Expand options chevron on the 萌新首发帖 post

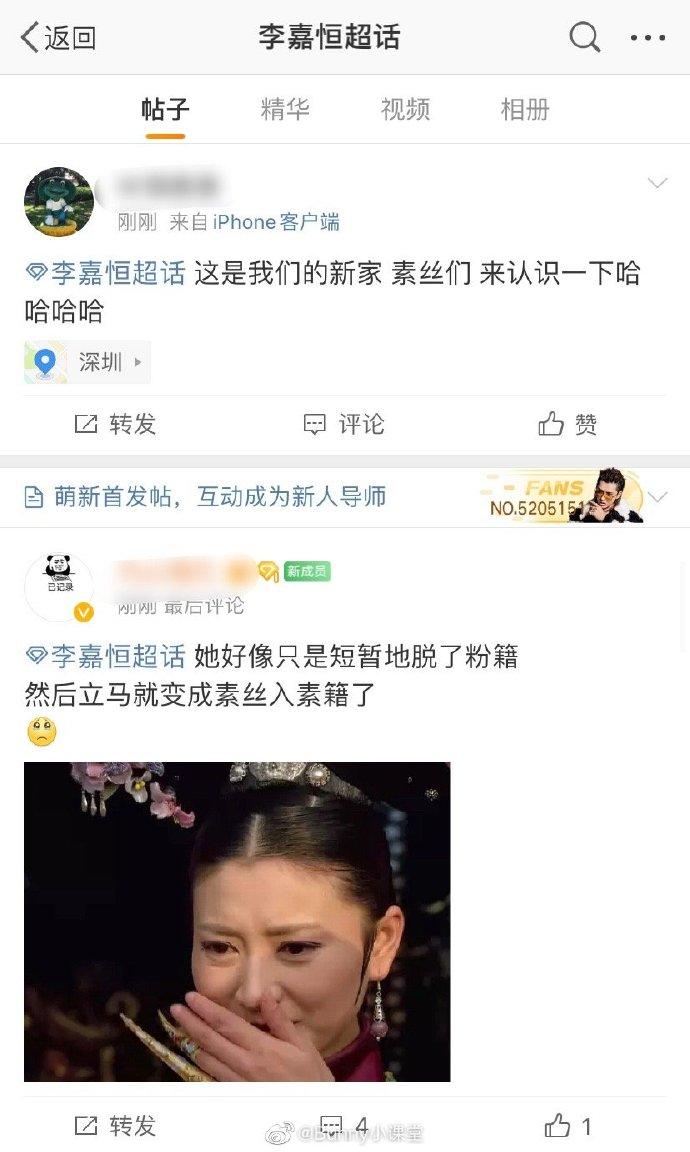[x=657, y=497]
